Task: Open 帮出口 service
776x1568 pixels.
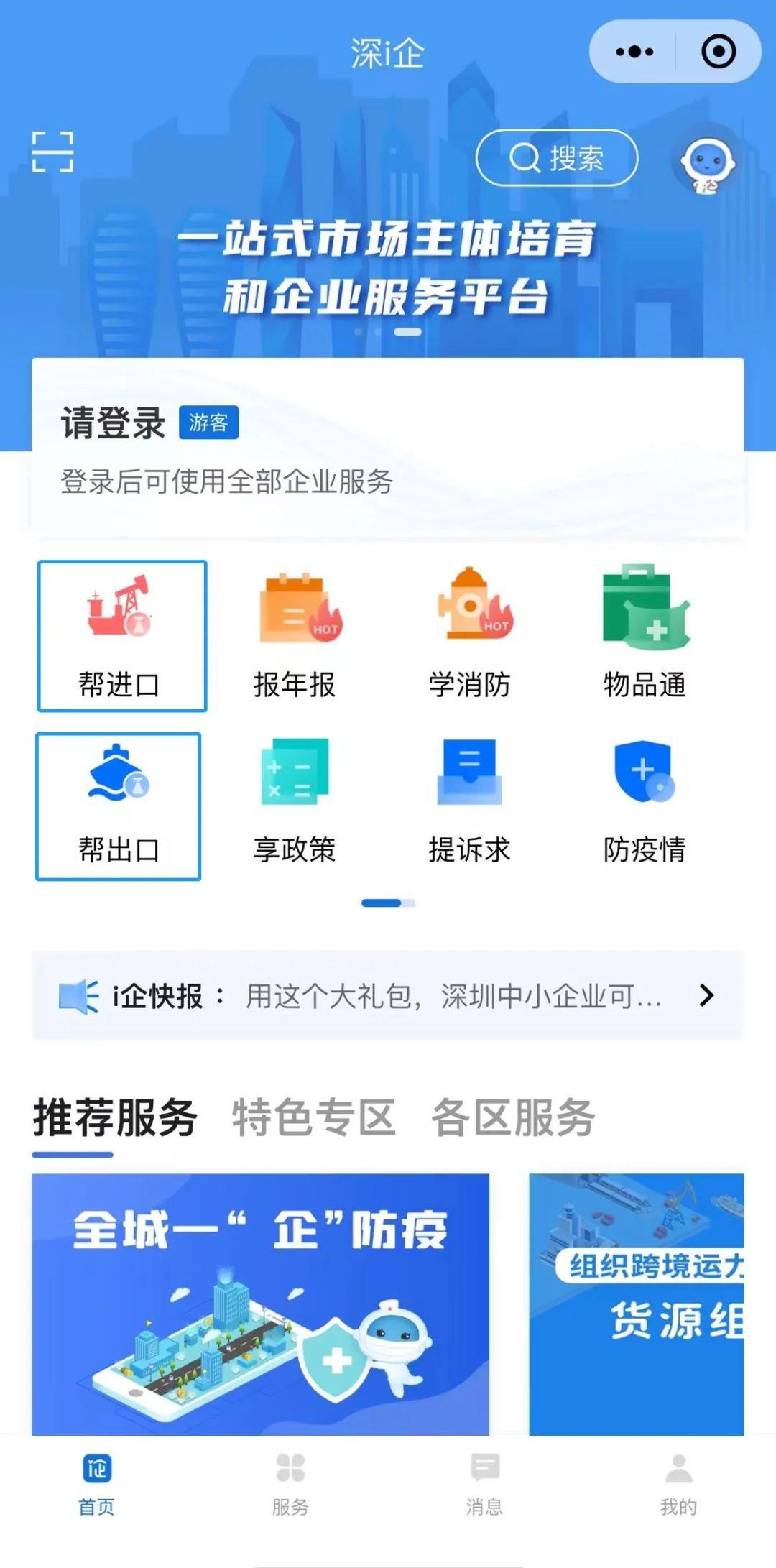Action: pyautogui.click(x=119, y=806)
